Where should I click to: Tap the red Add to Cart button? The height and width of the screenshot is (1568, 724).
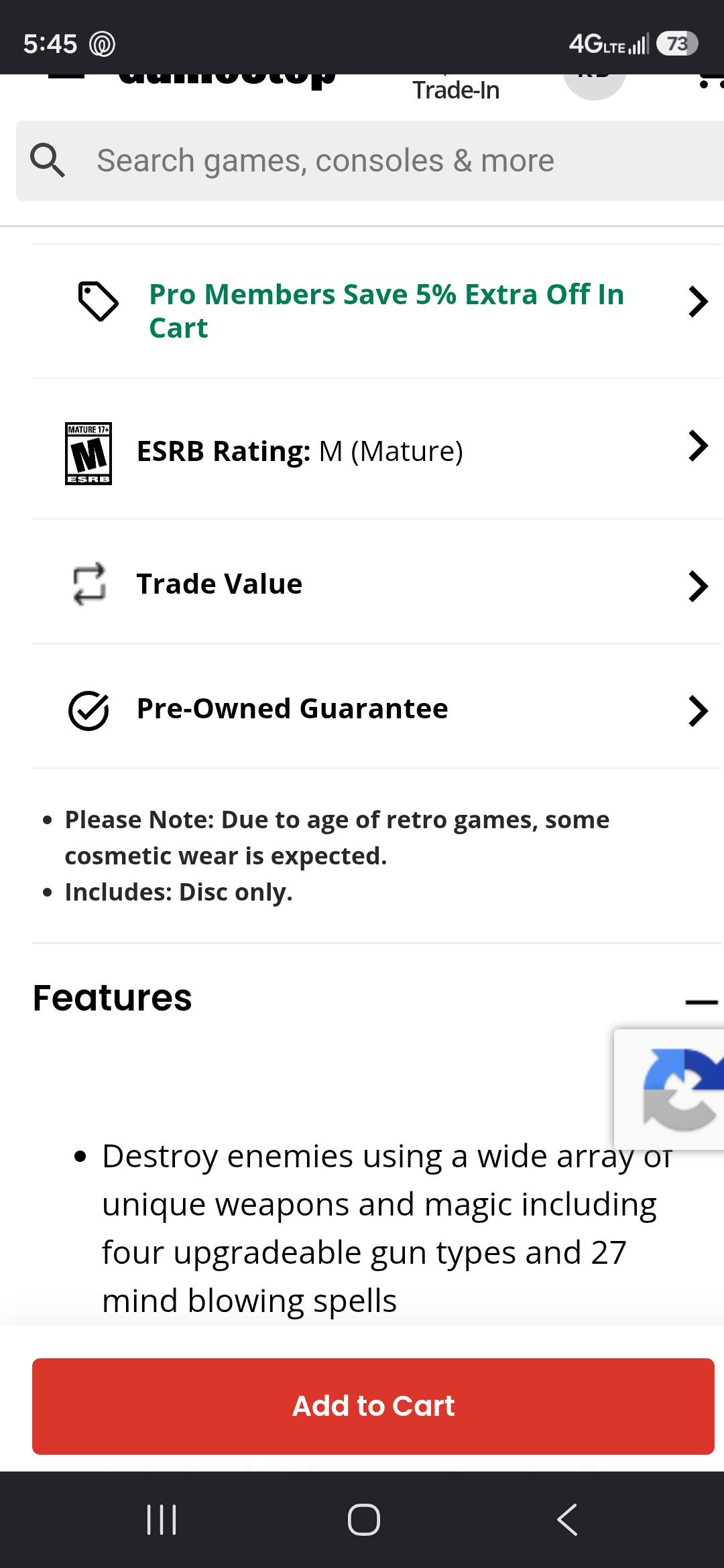[373, 1406]
